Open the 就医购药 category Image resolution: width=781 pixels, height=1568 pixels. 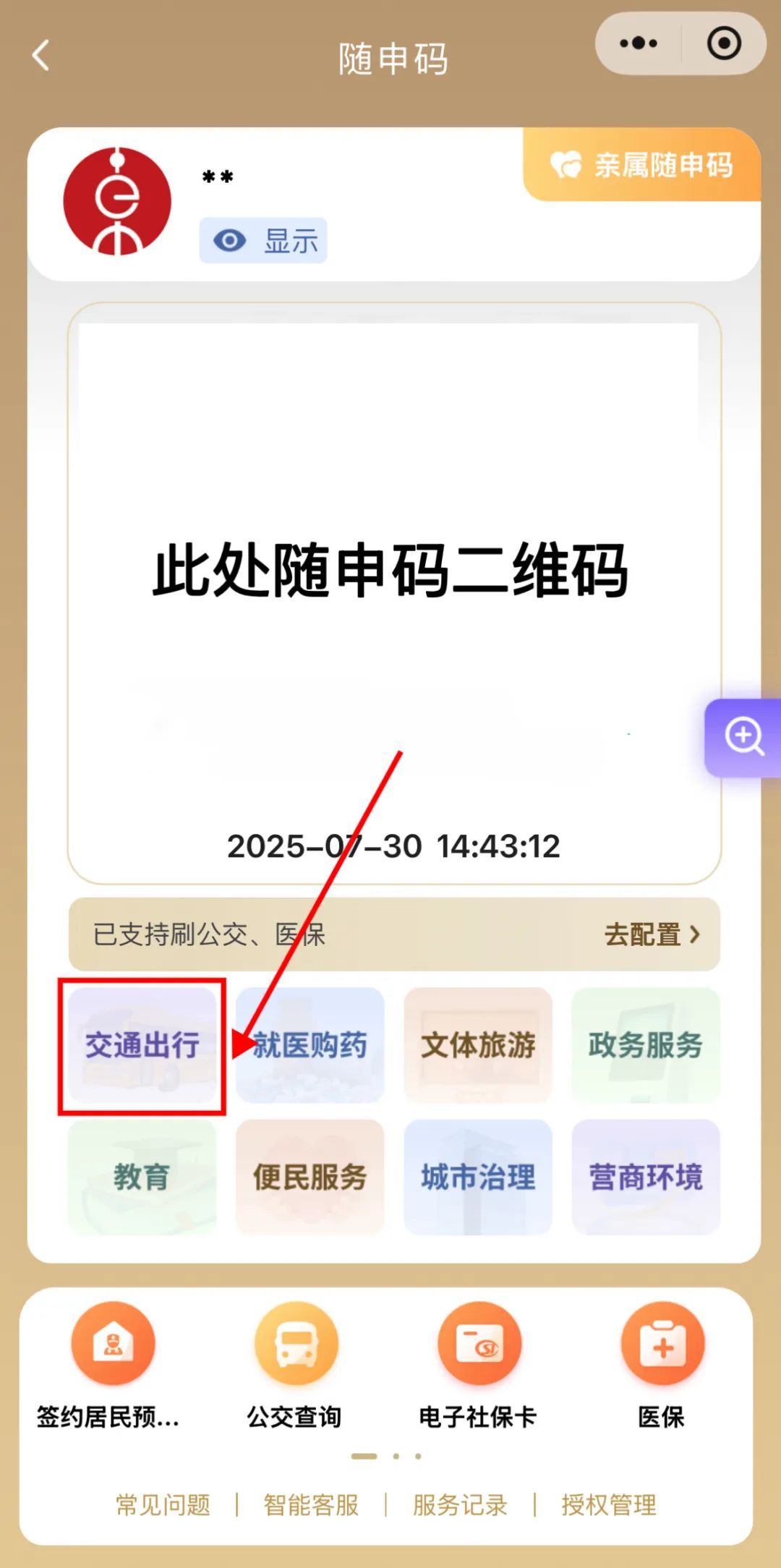(310, 1045)
